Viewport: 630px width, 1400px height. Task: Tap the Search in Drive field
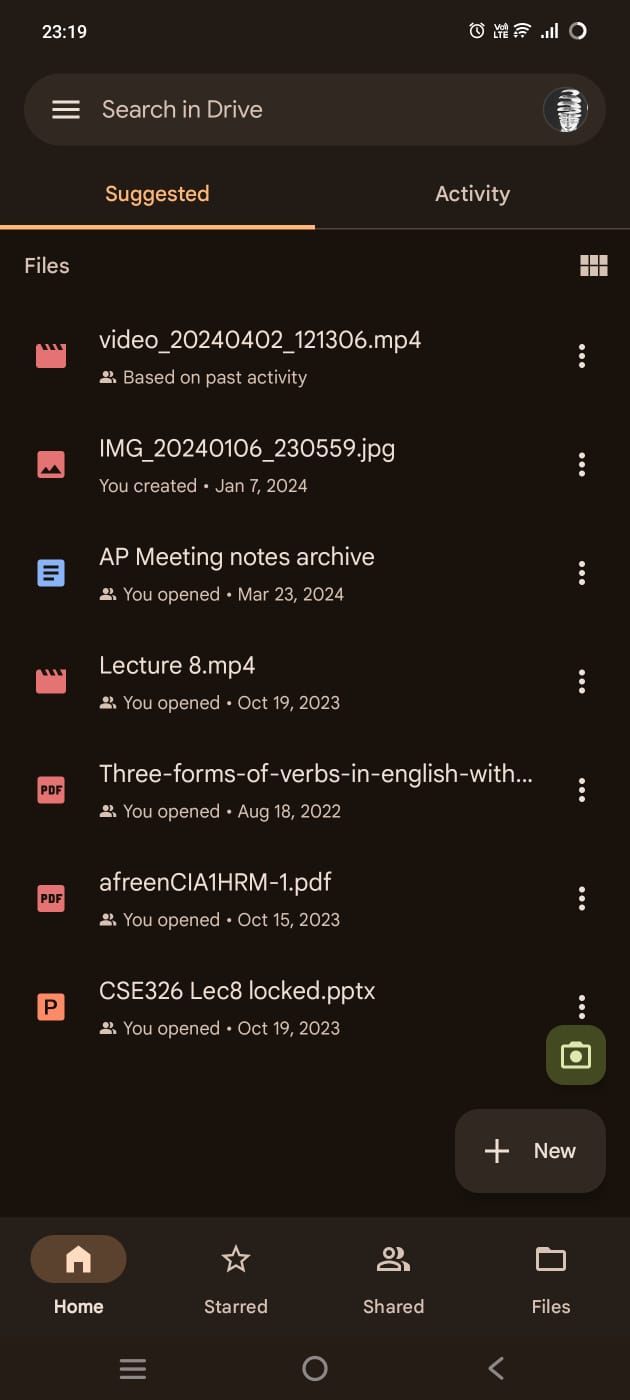[x=300, y=110]
